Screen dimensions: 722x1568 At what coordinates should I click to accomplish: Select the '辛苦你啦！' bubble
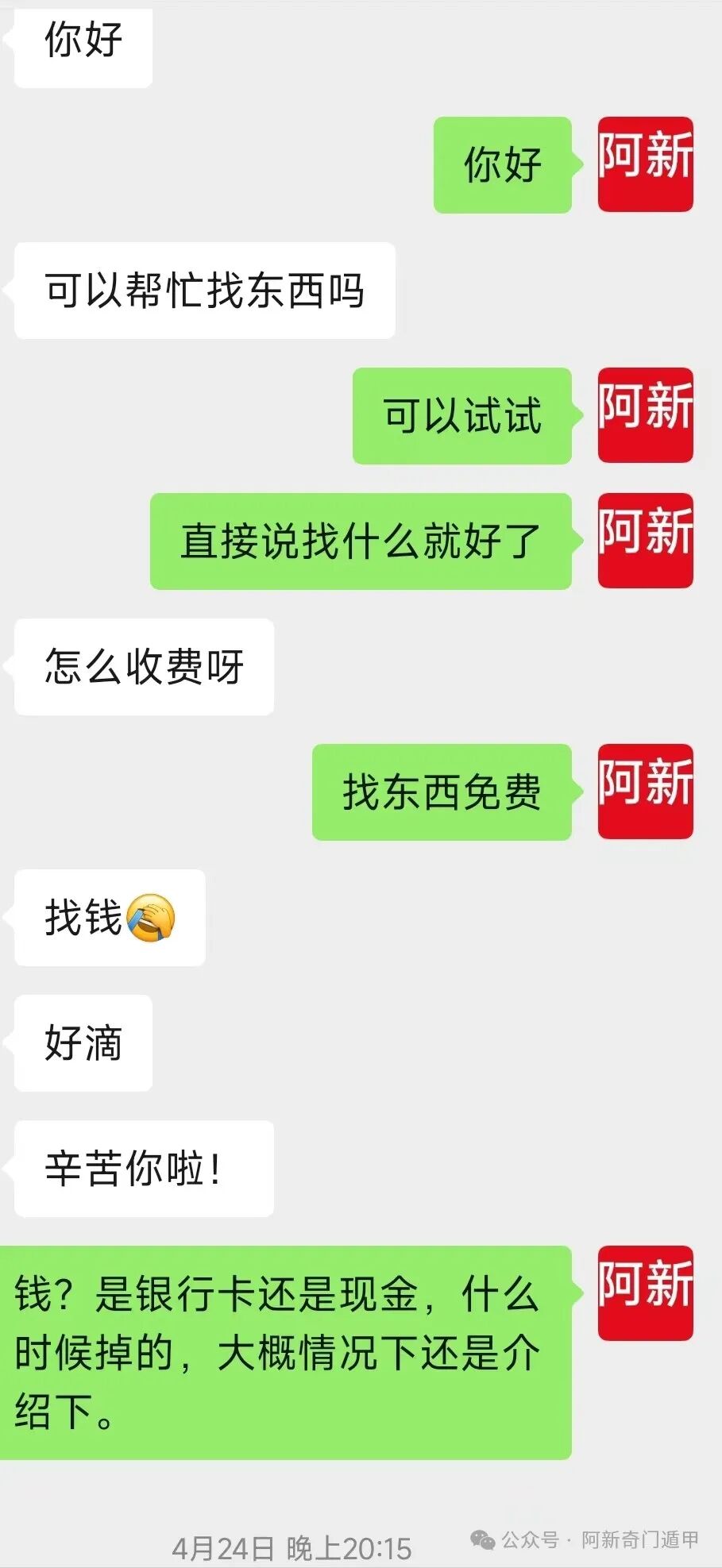141,1167
